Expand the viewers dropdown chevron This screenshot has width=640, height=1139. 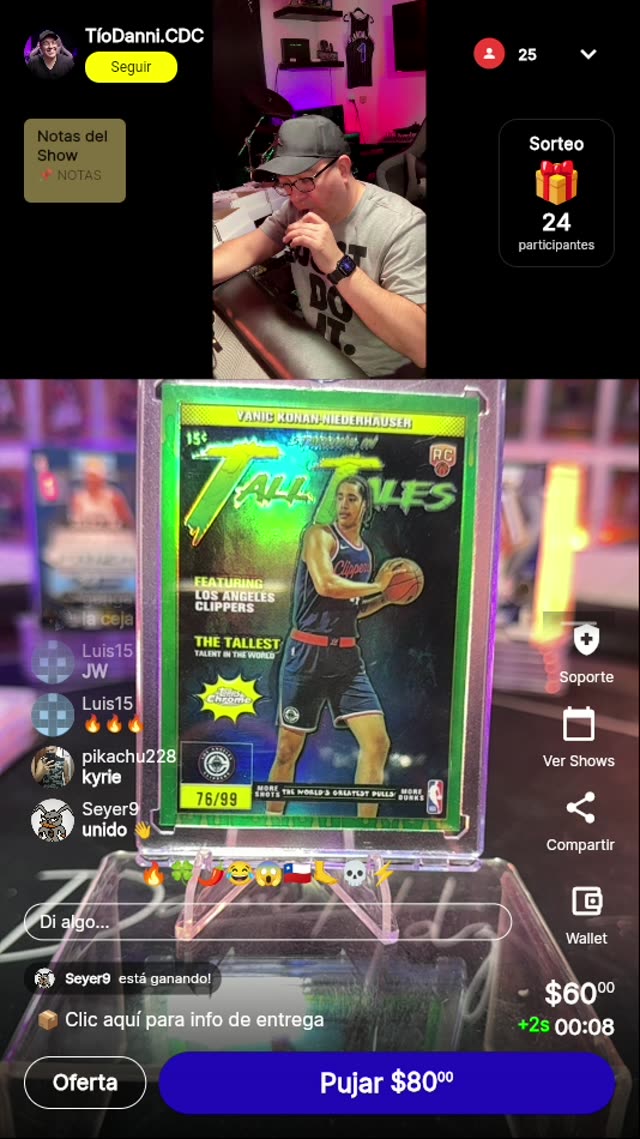point(588,54)
